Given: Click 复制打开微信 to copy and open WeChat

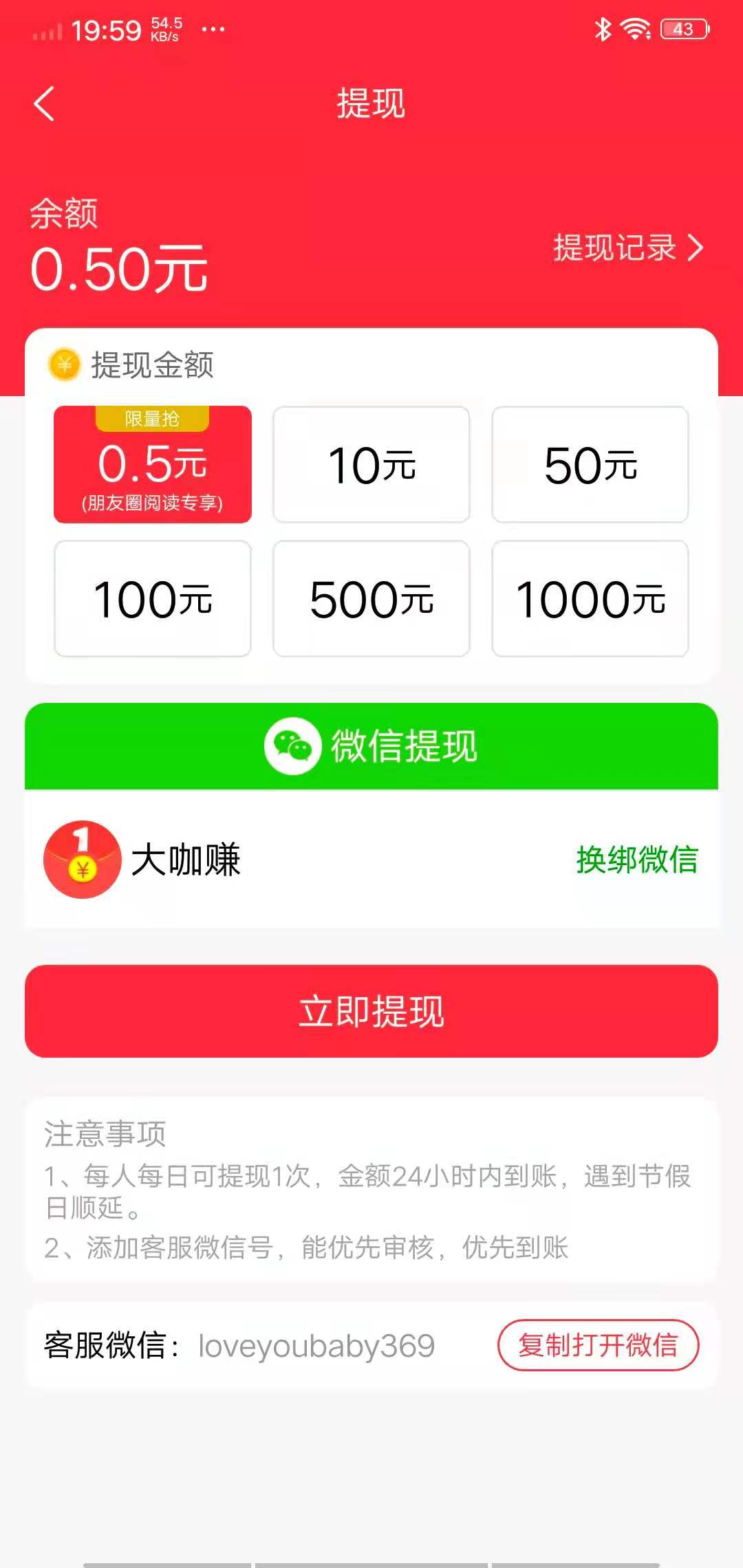Looking at the screenshot, I should (599, 1346).
